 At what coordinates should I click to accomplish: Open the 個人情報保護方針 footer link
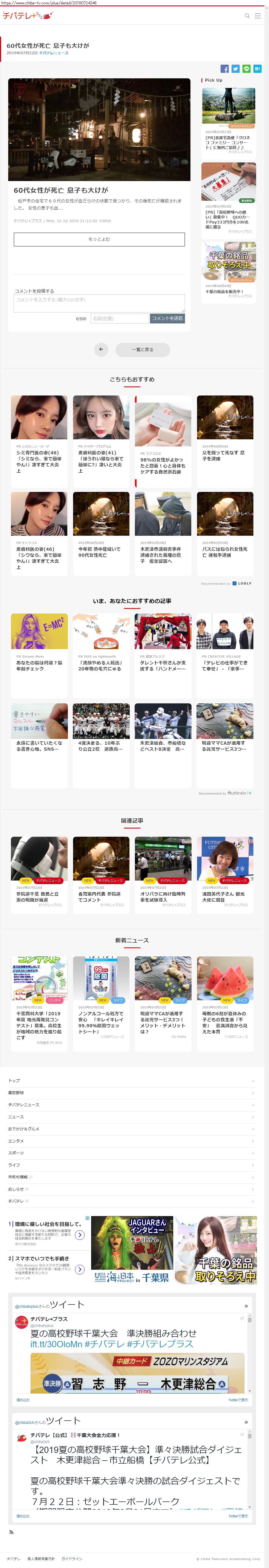[x=41, y=1559]
